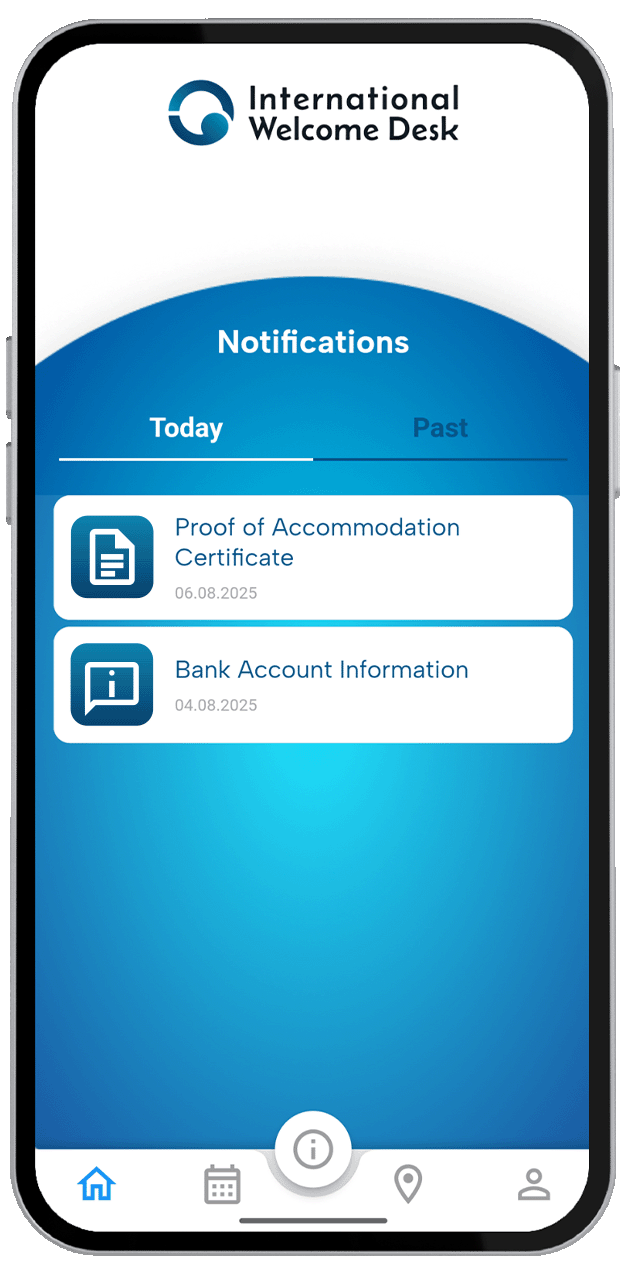Switch to the Past notifications tab
This screenshot has width=626, height=1273.
point(440,428)
